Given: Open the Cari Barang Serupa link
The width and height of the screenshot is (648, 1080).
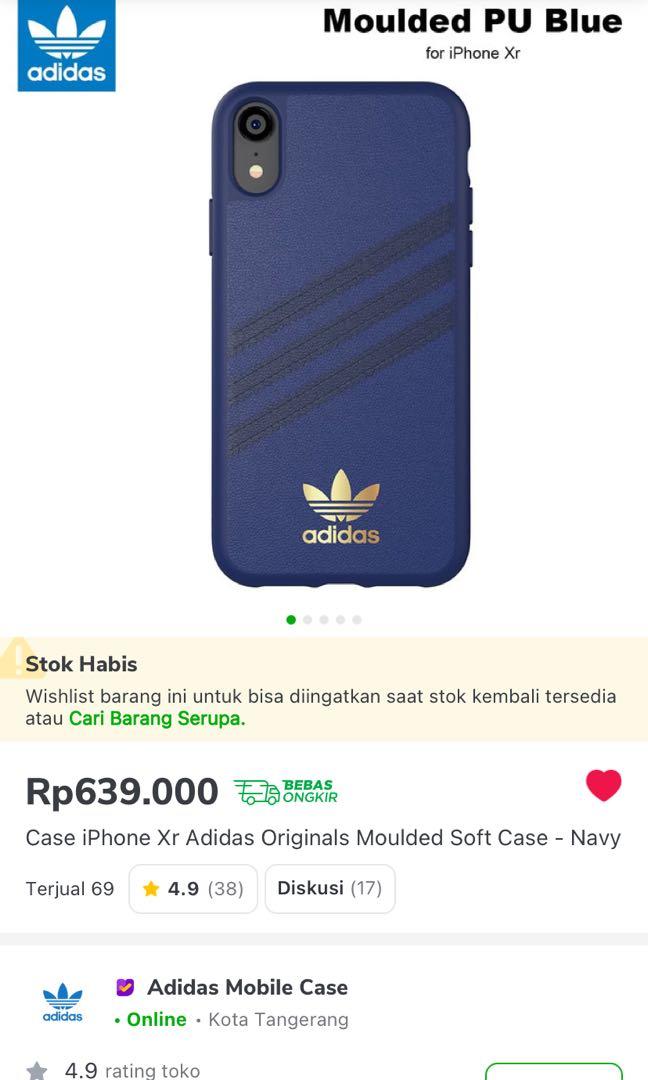Looking at the screenshot, I should point(157,718).
